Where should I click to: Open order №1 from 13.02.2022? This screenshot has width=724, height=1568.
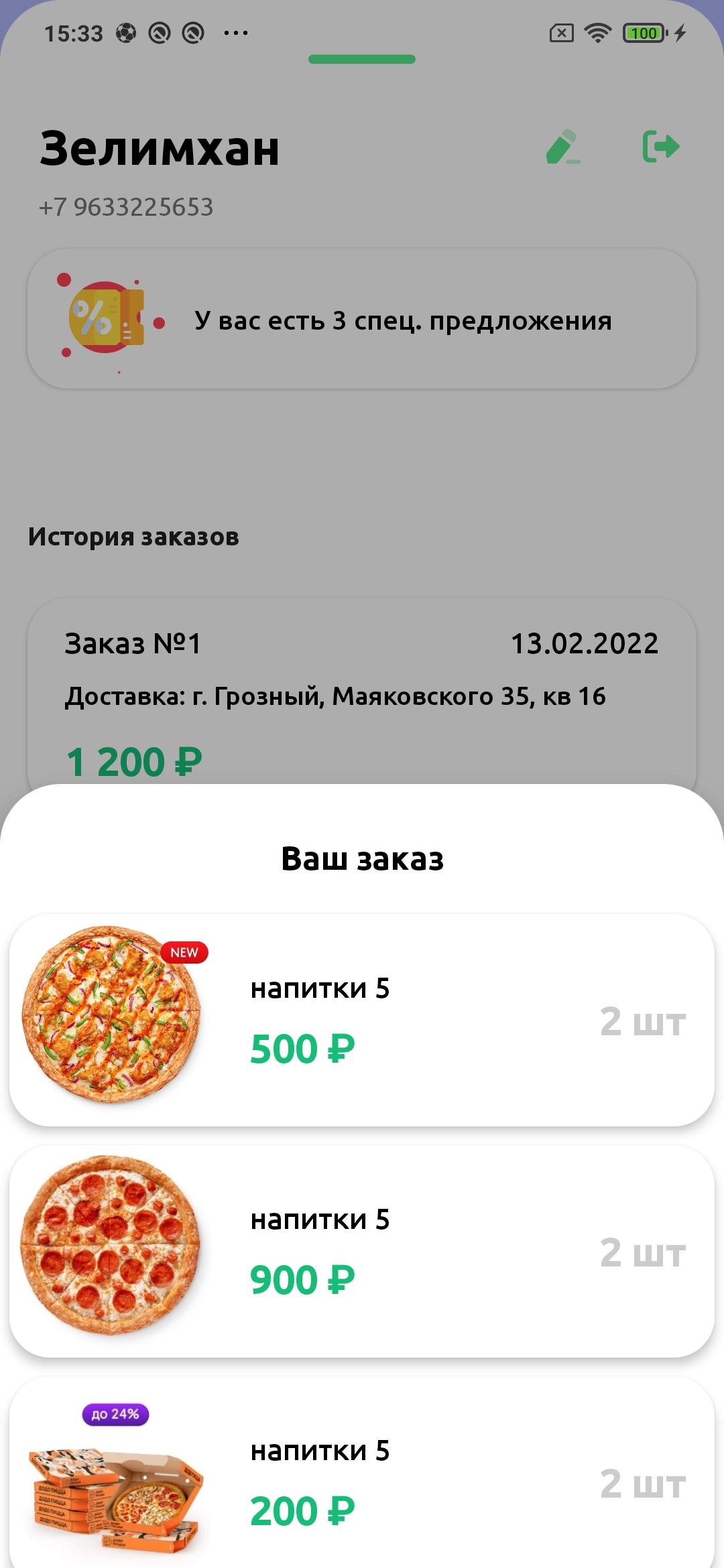[362, 692]
